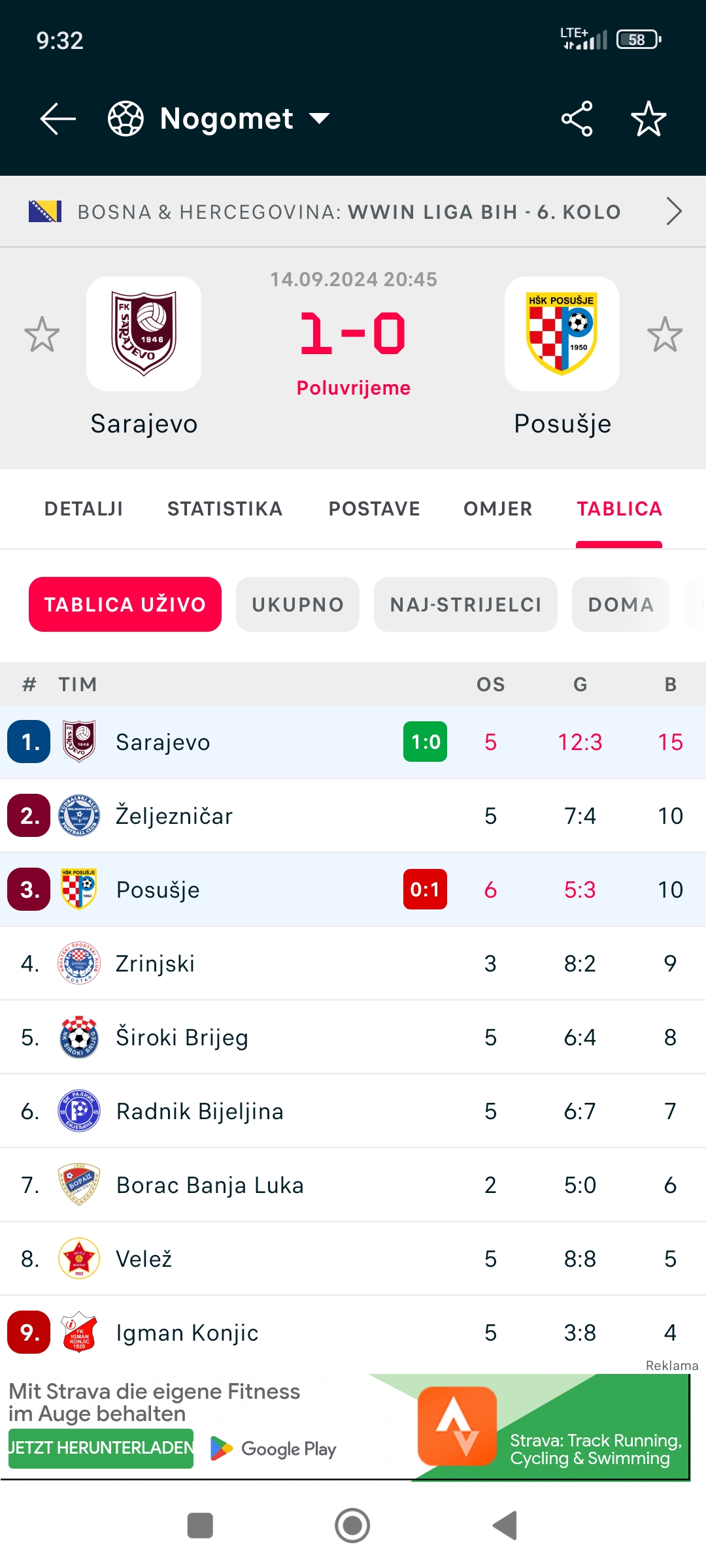Image resolution: width=706 pixels, height=1568 pixels.
Task: Select the Ukupno table filter
Action: (x=298, y=604)
